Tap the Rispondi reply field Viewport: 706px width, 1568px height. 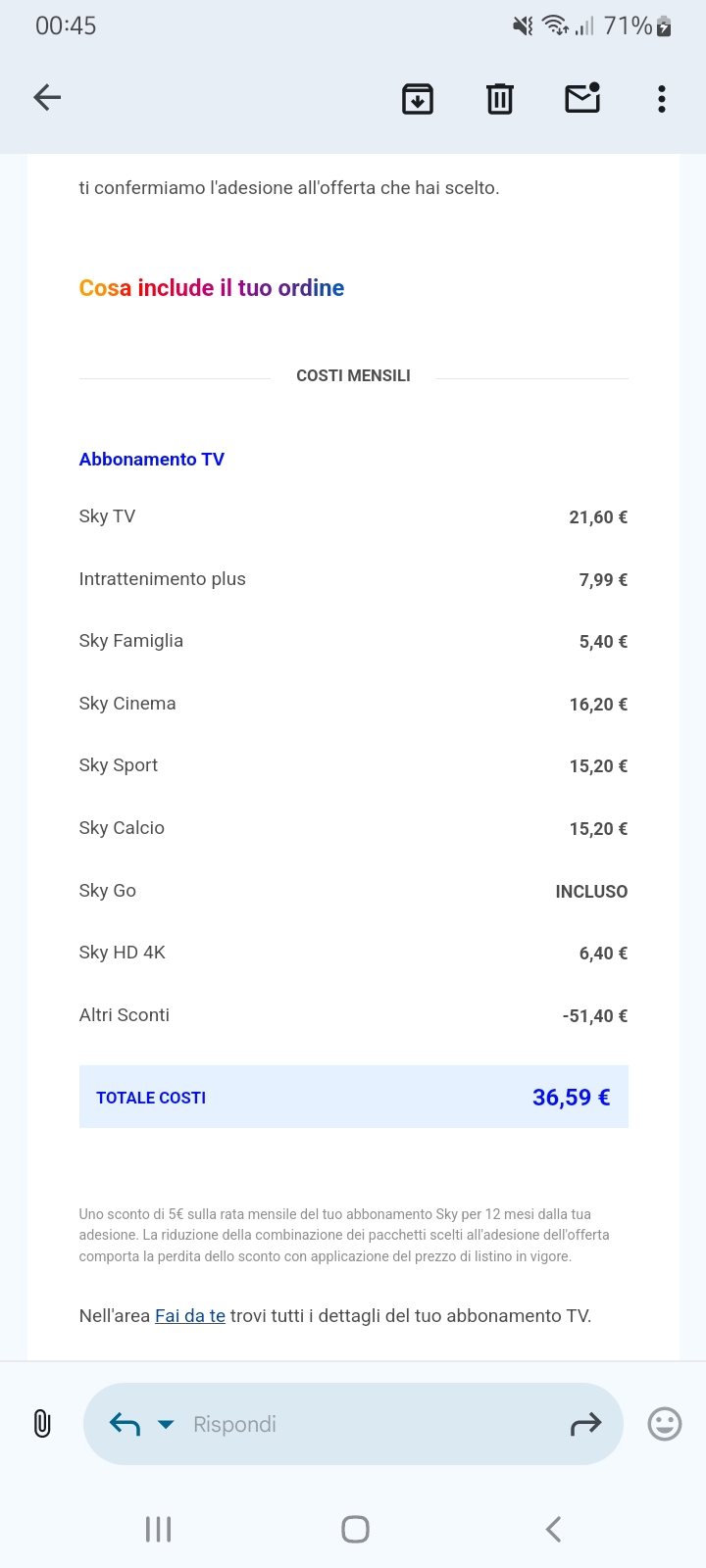(x=373, y=1424)
